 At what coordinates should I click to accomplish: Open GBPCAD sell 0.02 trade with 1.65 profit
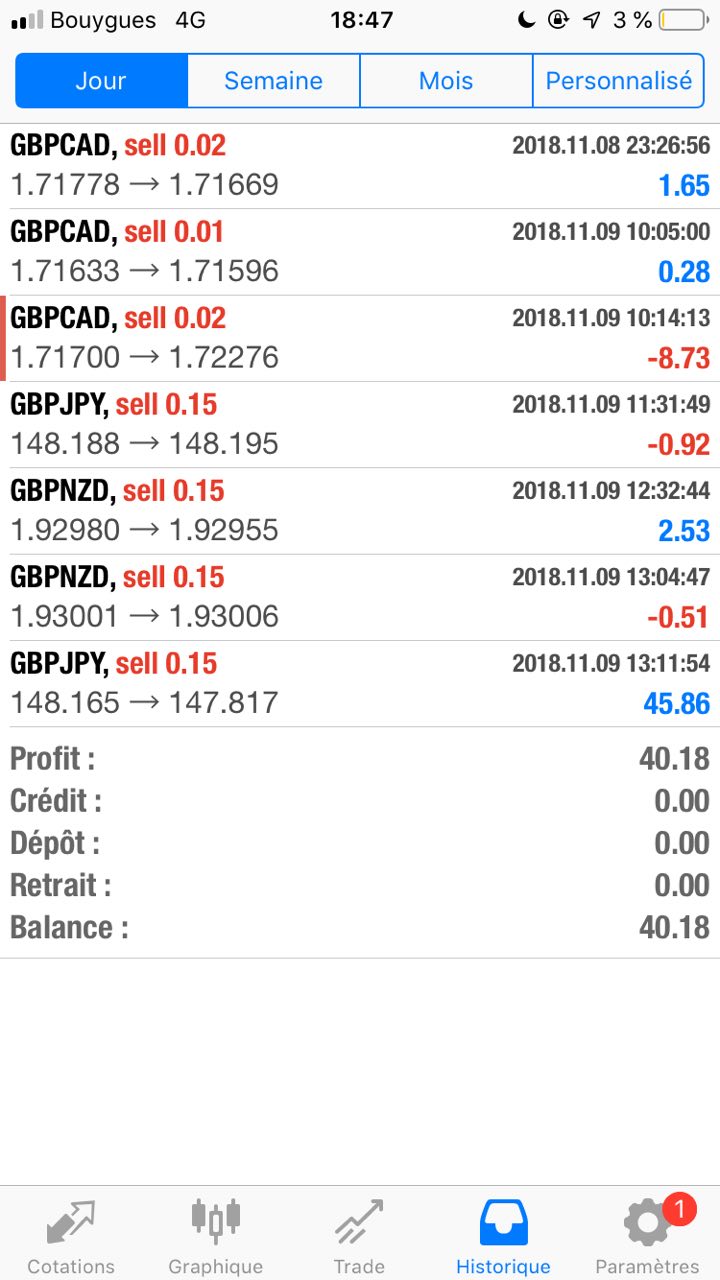click(x=360, y=166)
